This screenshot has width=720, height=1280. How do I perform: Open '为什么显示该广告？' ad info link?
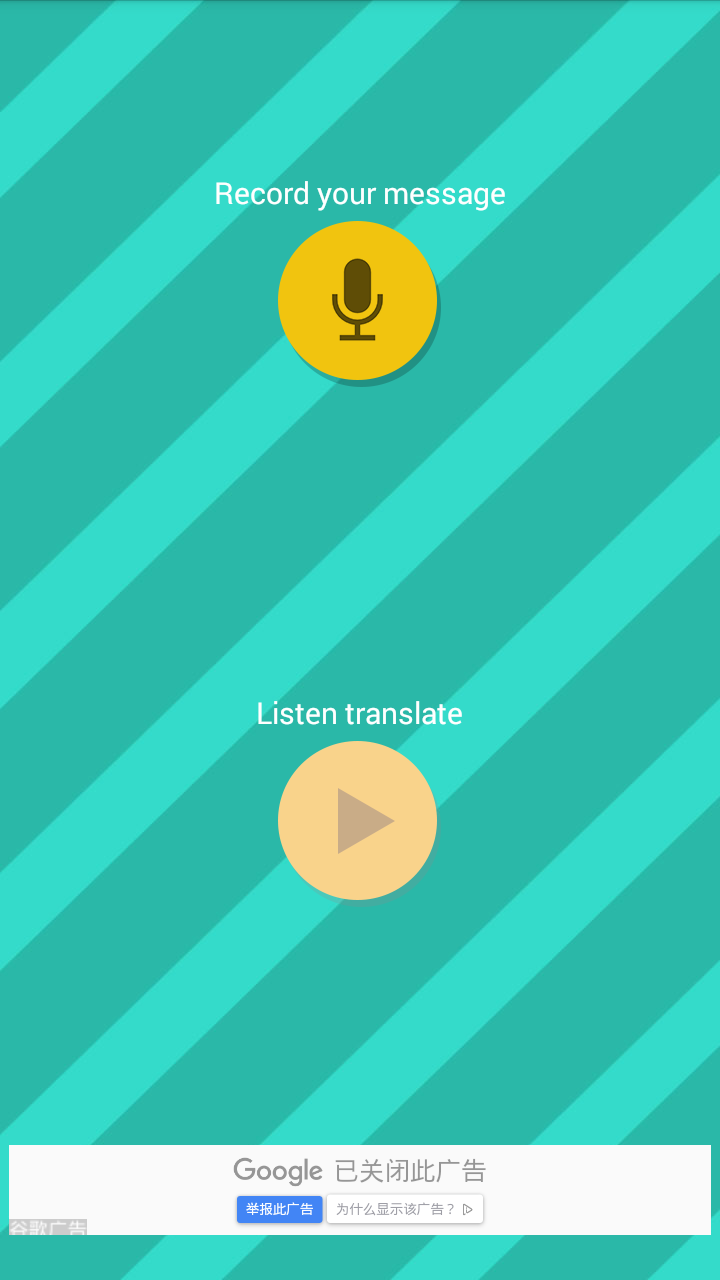pyautogui.click(x=400, y=1208)
